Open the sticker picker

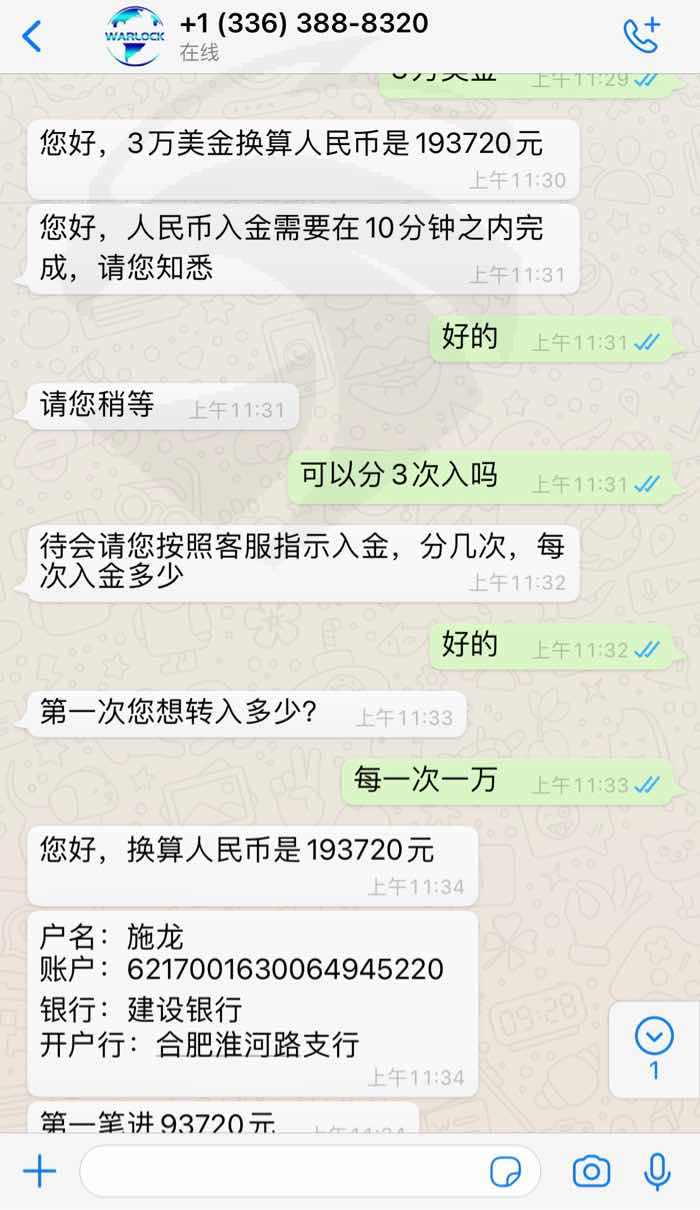pos(506,1172)
